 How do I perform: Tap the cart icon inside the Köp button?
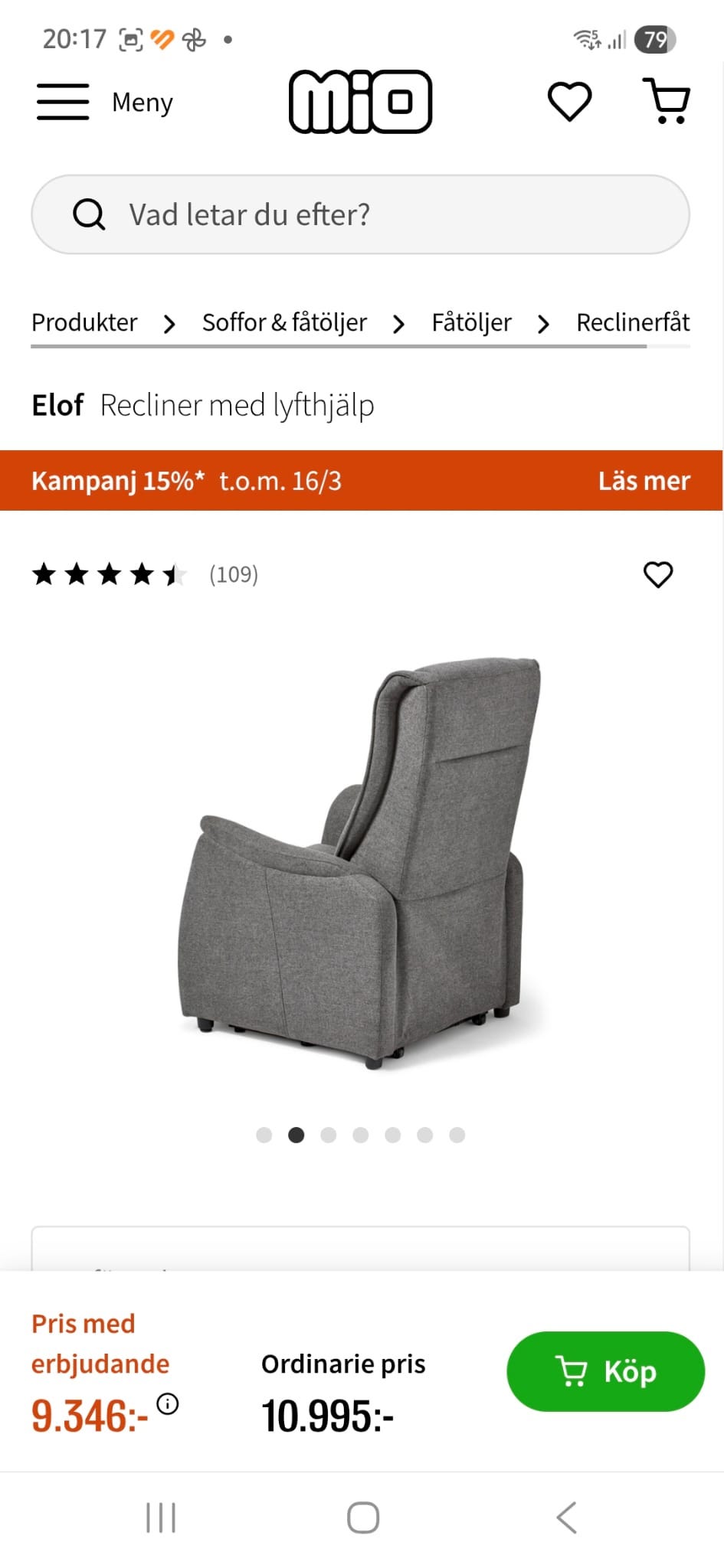[x=572, y=1372]
